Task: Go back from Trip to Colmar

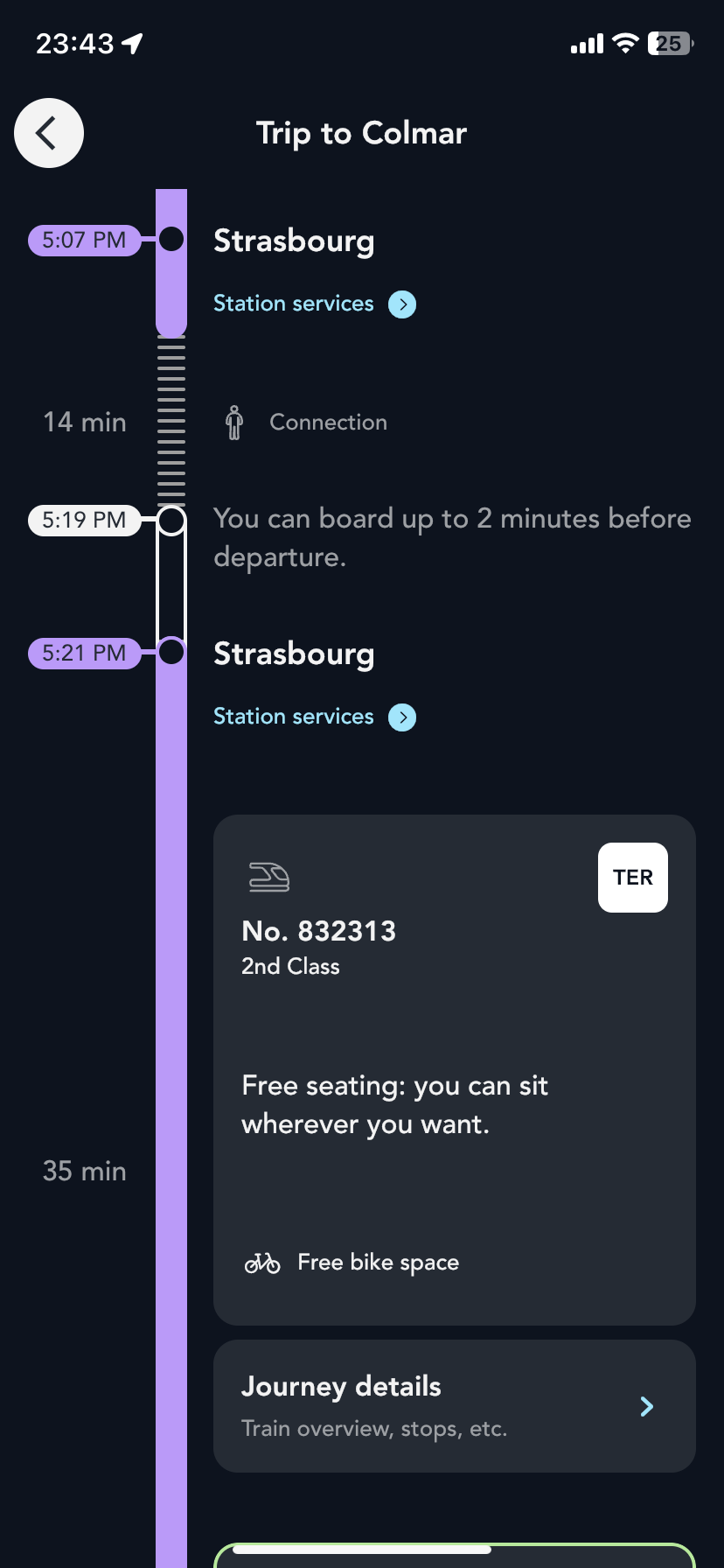Action: [49, 133]
